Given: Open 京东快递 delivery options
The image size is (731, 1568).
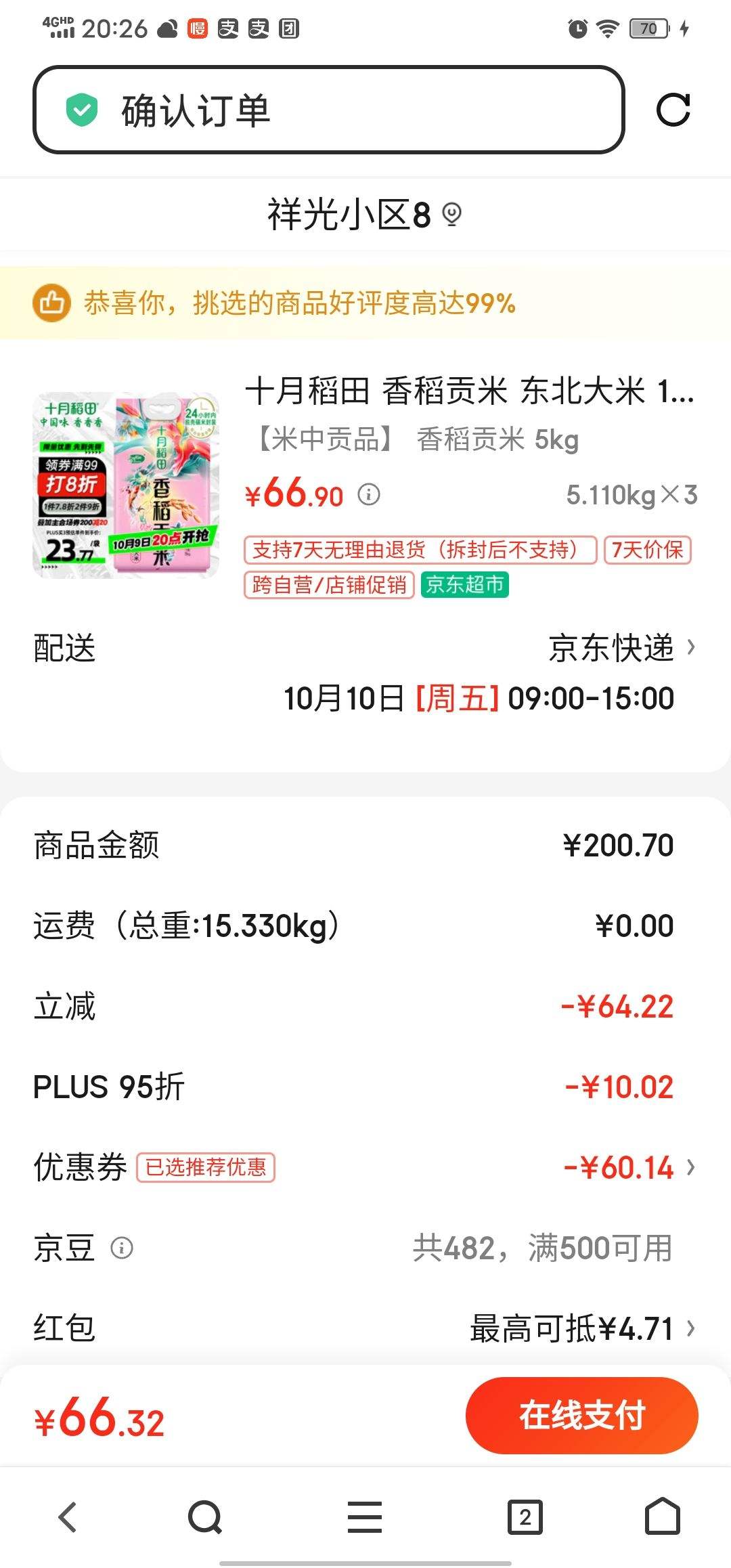Looking at the screenshot, I should click(621, 648).
